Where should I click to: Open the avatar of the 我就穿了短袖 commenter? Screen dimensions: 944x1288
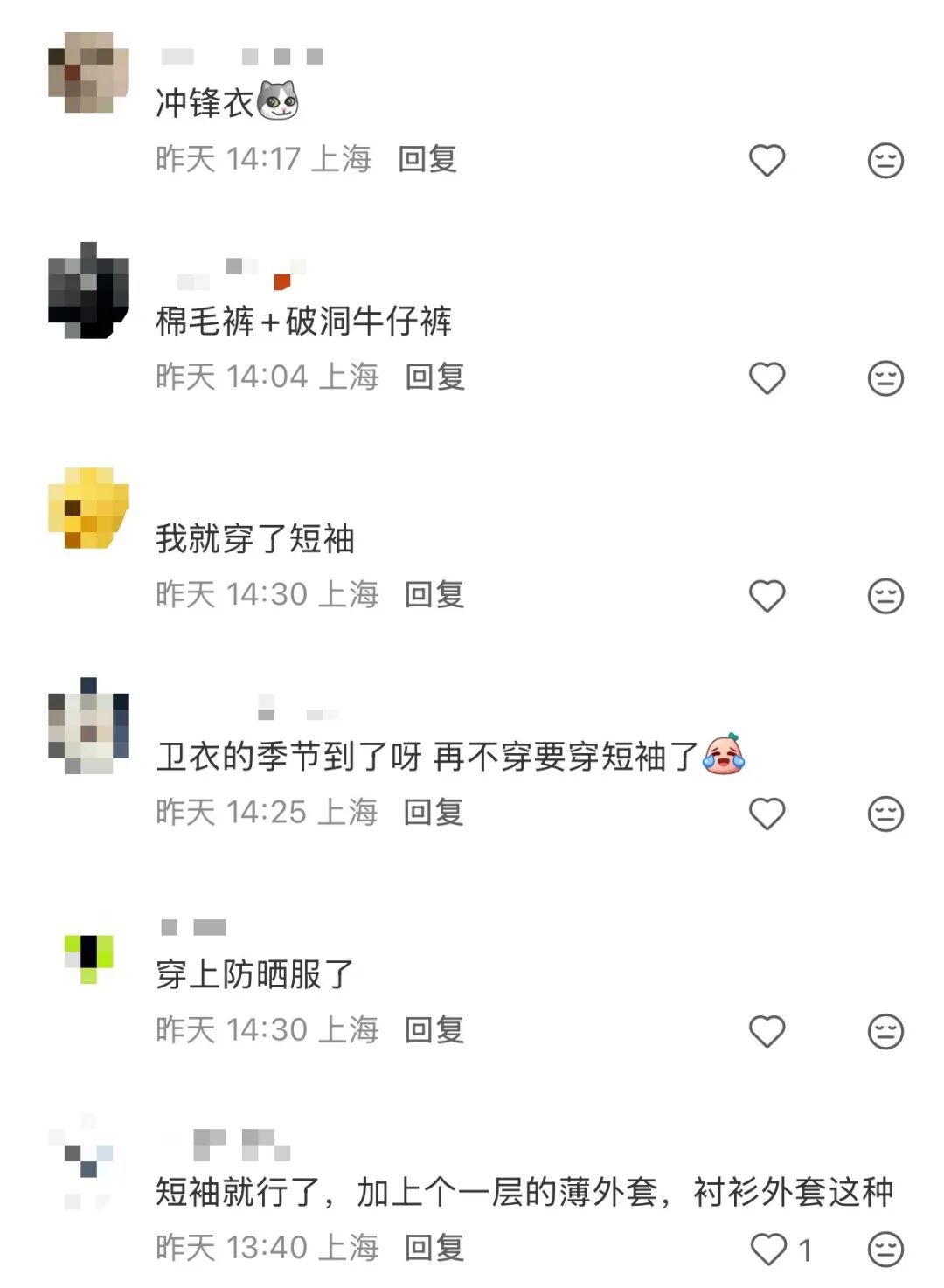pos(88,509)
